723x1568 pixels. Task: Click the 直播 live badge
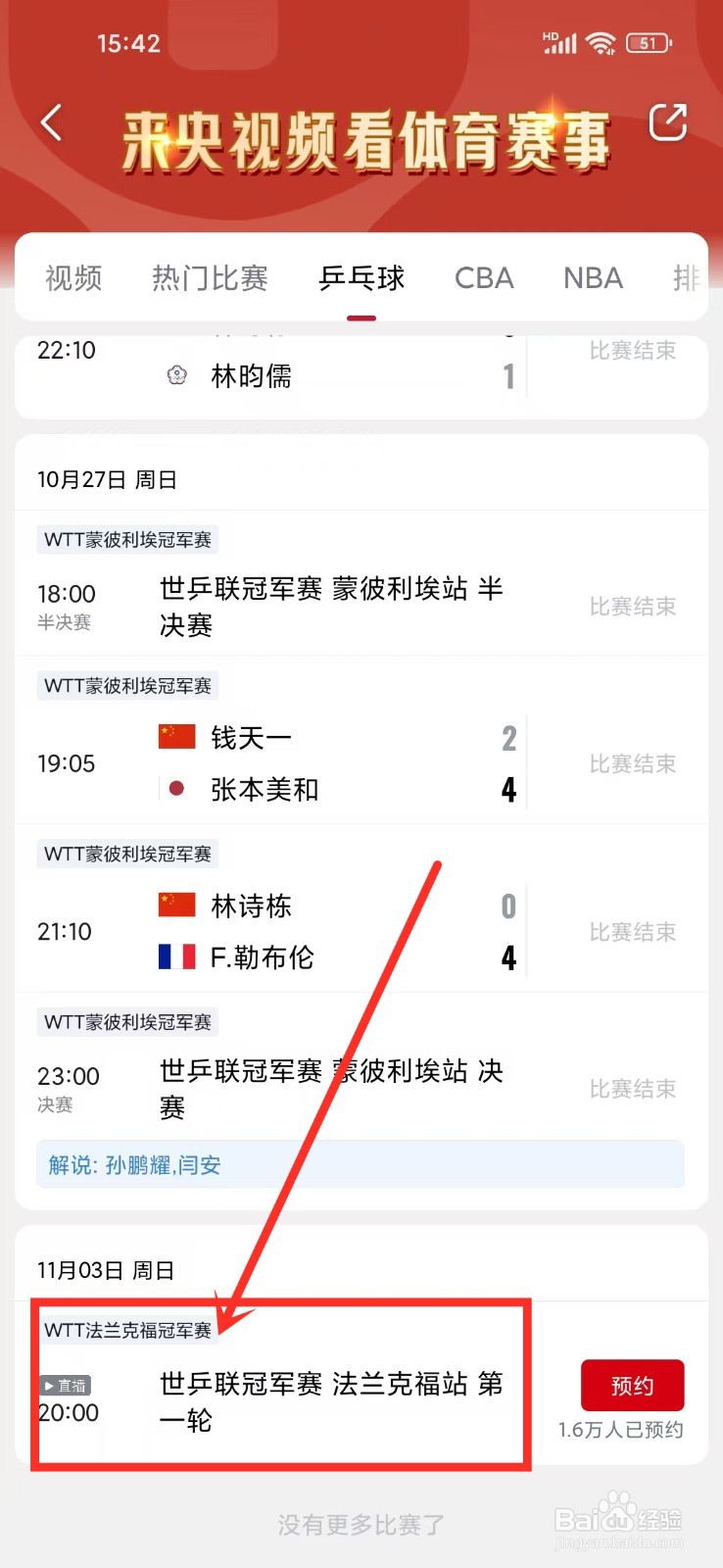click(x=65, y=1386)
